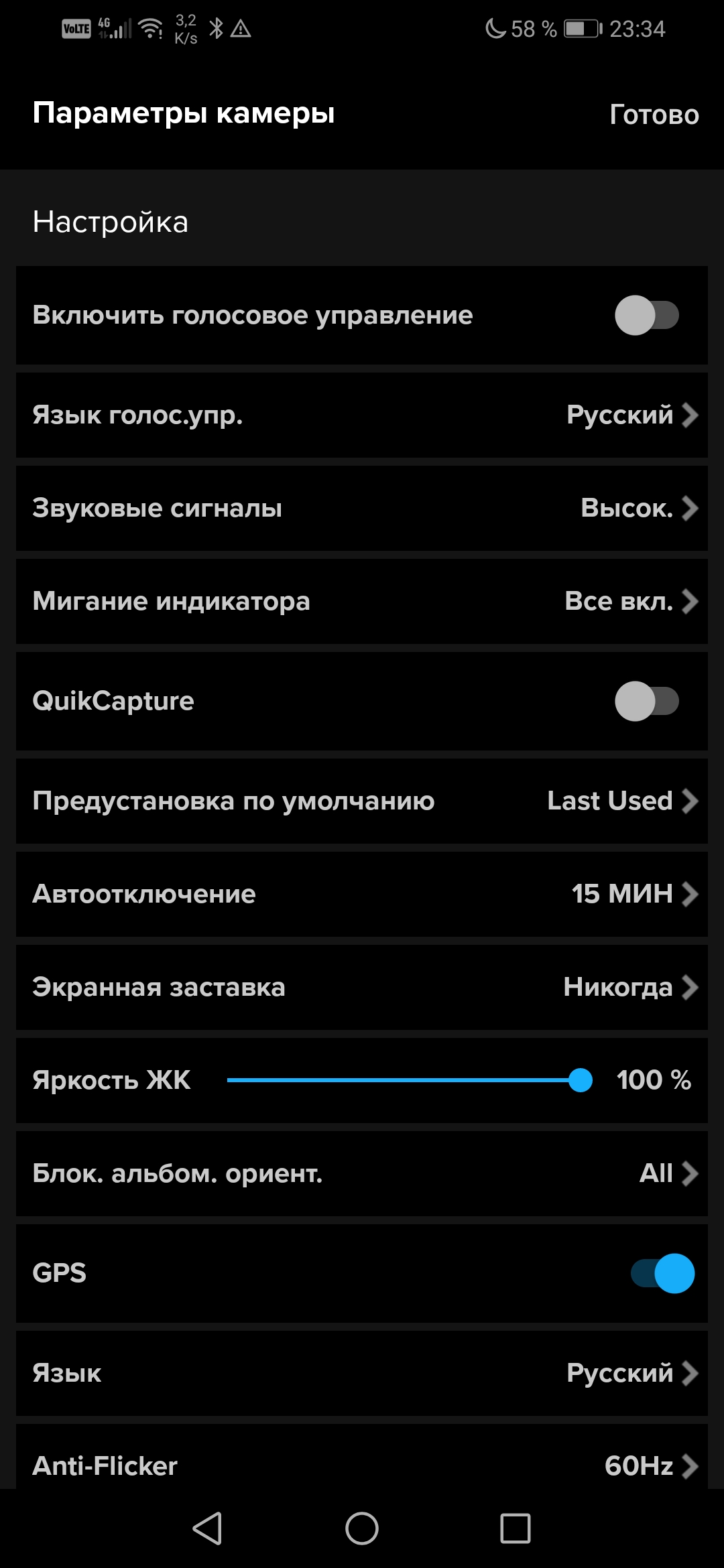This screenshot has height=1568, width=724.
Task: Tap Готово to finish camera settings
Action: [654, 115]
